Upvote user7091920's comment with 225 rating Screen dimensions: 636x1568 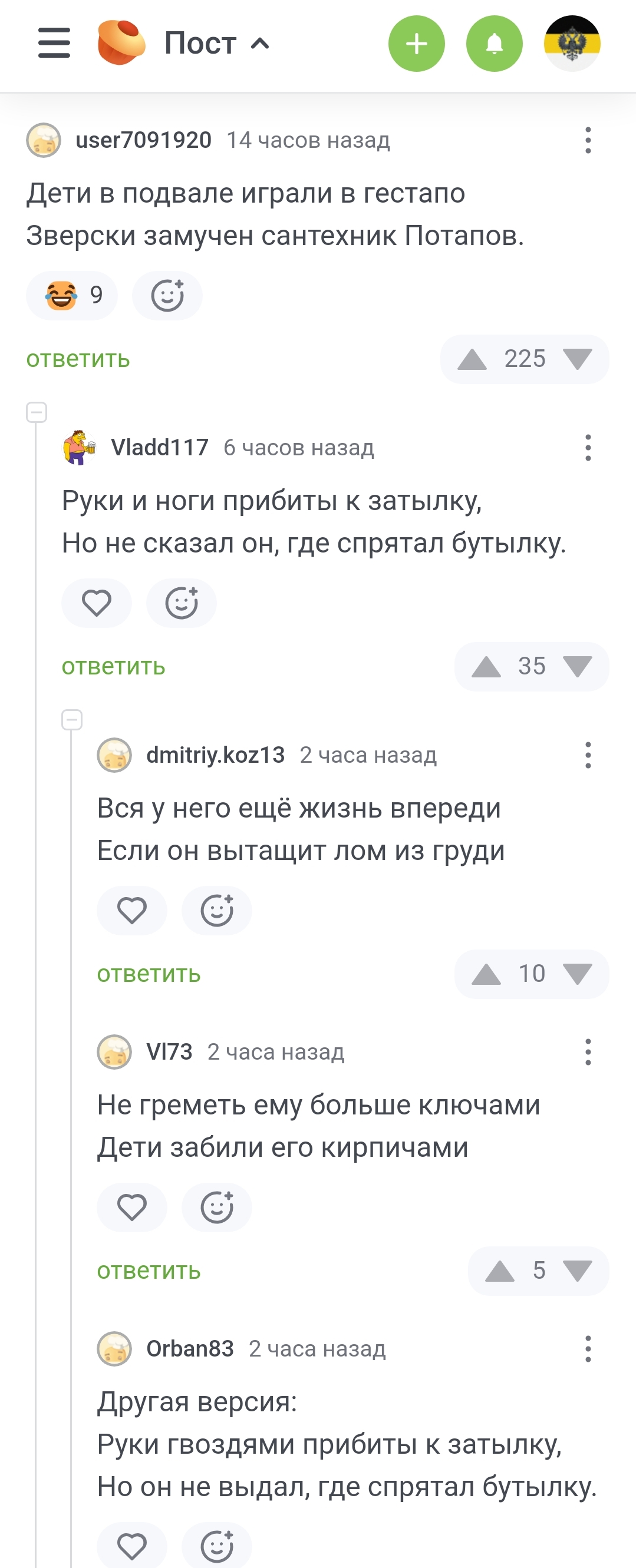[x=472, y=359]
